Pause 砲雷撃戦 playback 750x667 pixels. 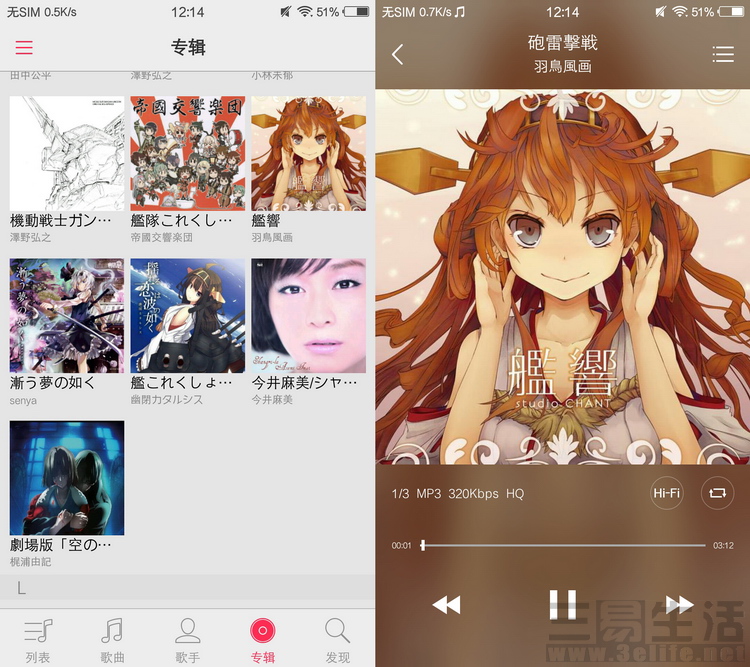click(563, 604)
